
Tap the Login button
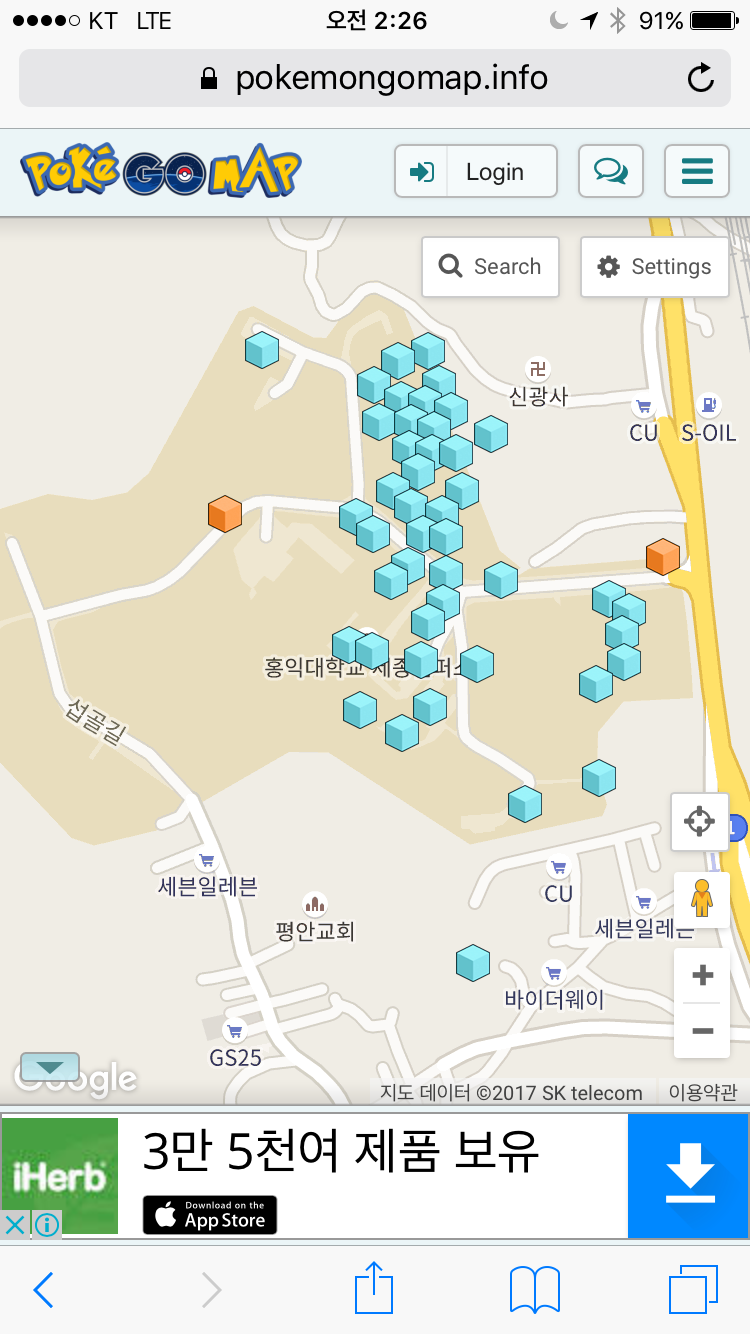click(x=476, y=171)
